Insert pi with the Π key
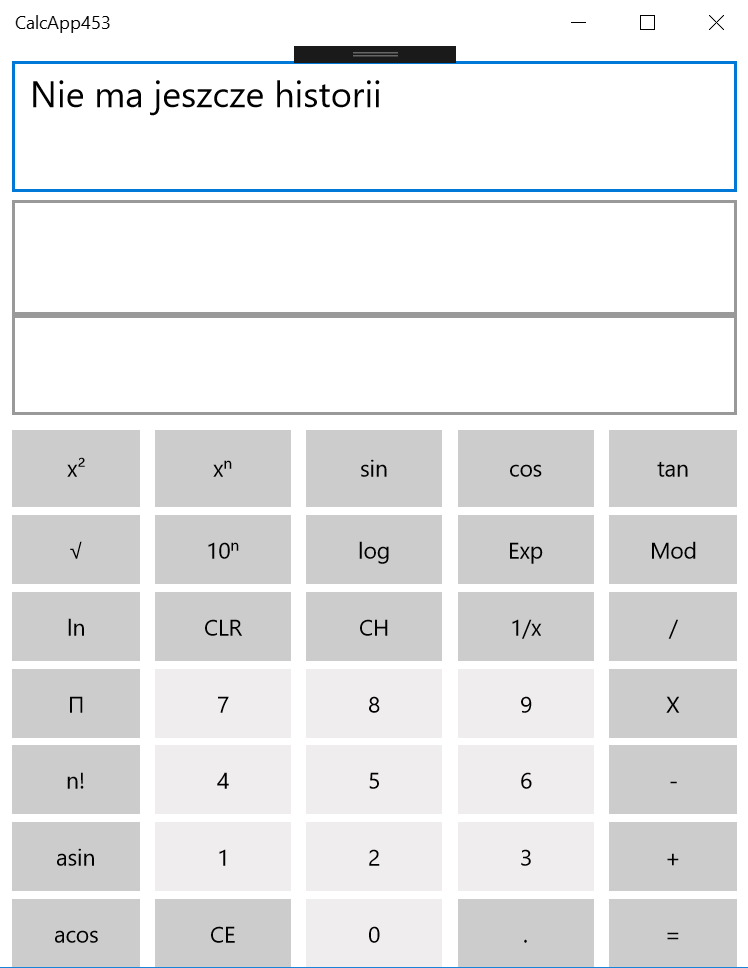The width and height of the screenshot is (748, 968). [76, 705]
